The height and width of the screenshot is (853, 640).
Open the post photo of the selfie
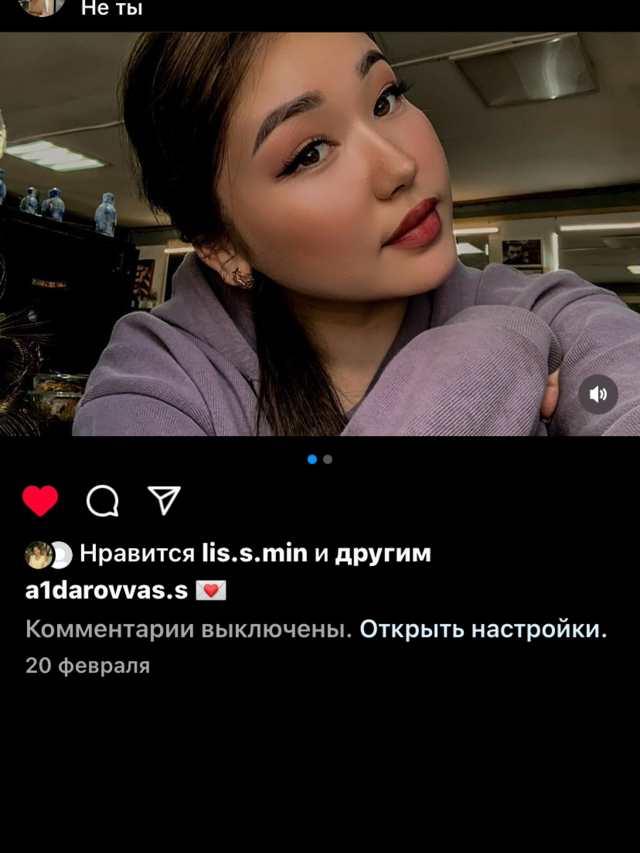point(320,234)
